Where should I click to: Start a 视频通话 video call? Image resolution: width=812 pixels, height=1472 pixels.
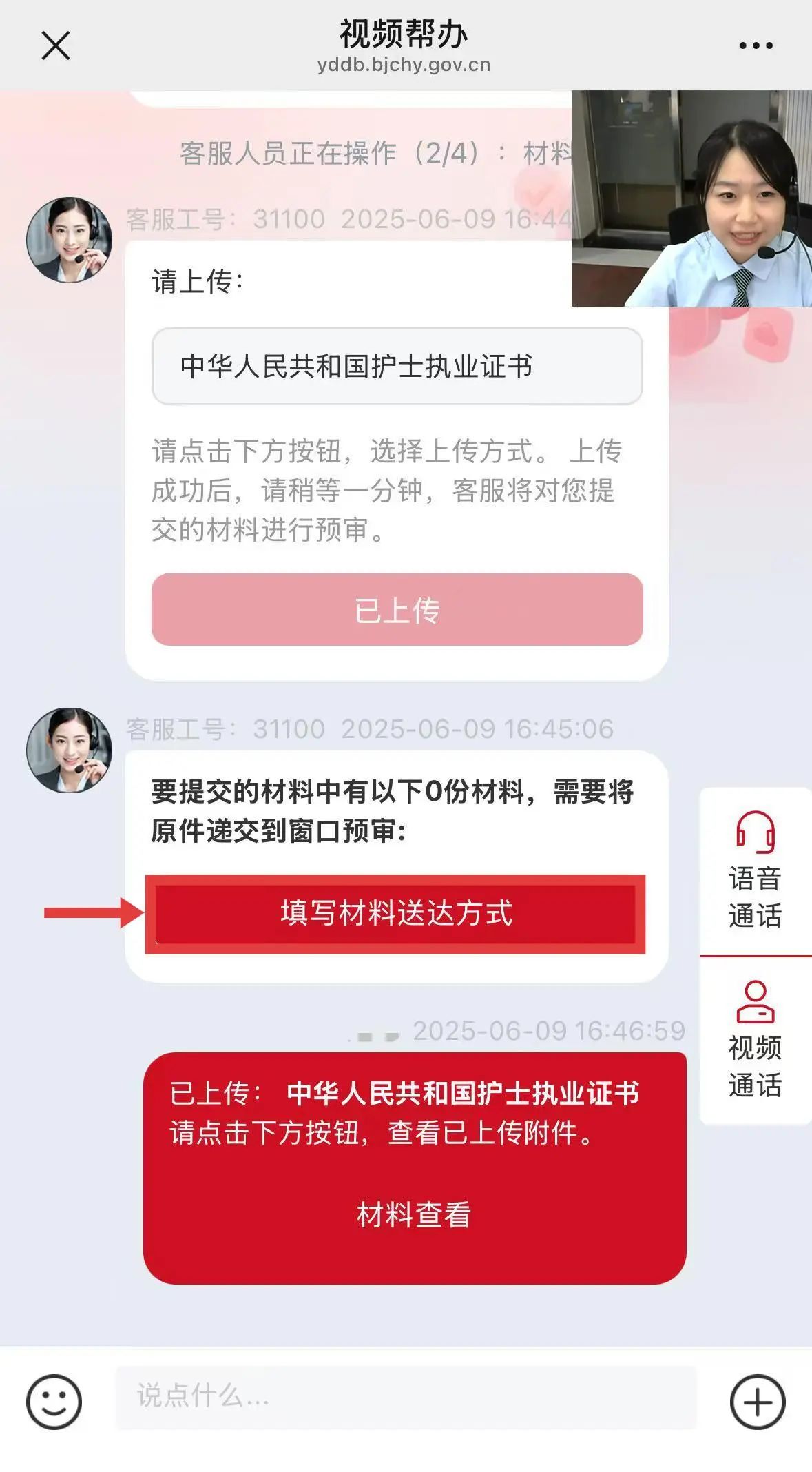(755, 1040)
